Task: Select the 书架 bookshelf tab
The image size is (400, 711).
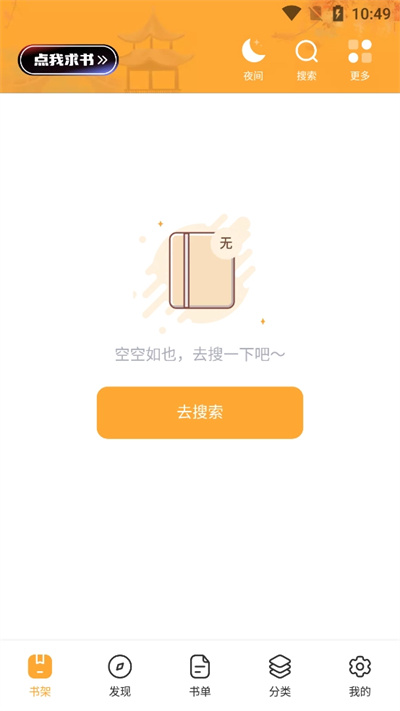Action: 40,676
